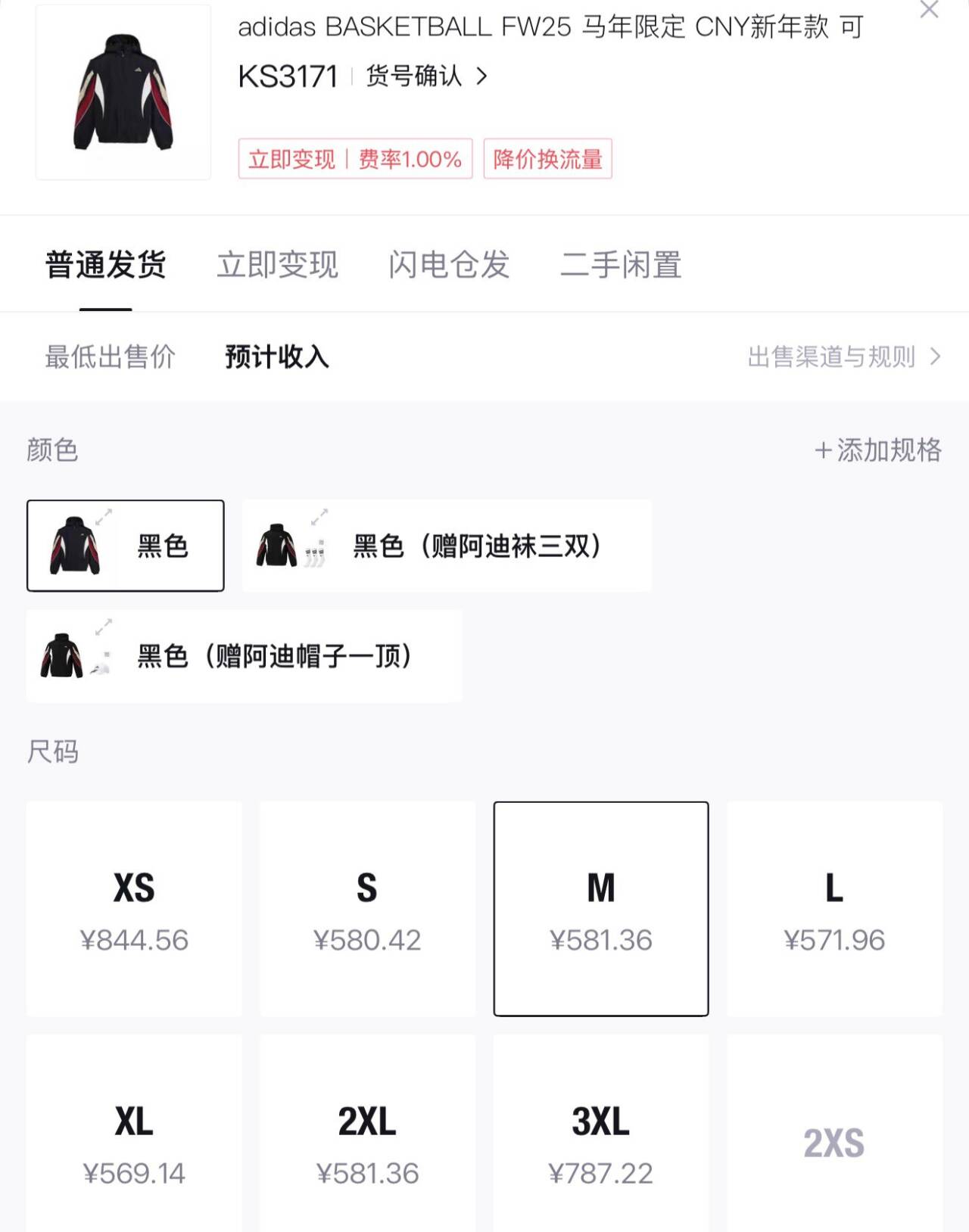Add a new spec via 添加规格
Screen dimensions: 969x1232
(x=878, y=450)
